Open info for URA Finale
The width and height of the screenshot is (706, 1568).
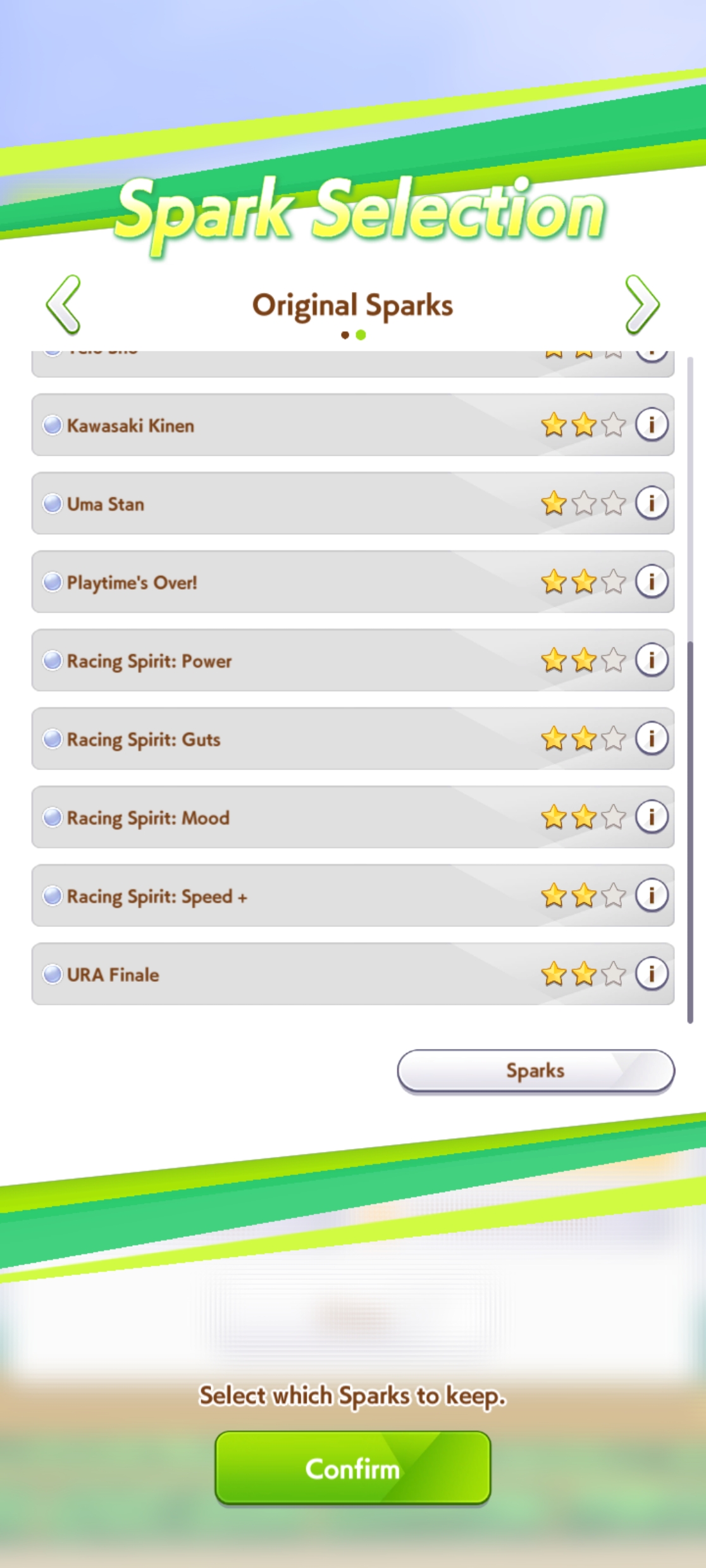[652, 973]
